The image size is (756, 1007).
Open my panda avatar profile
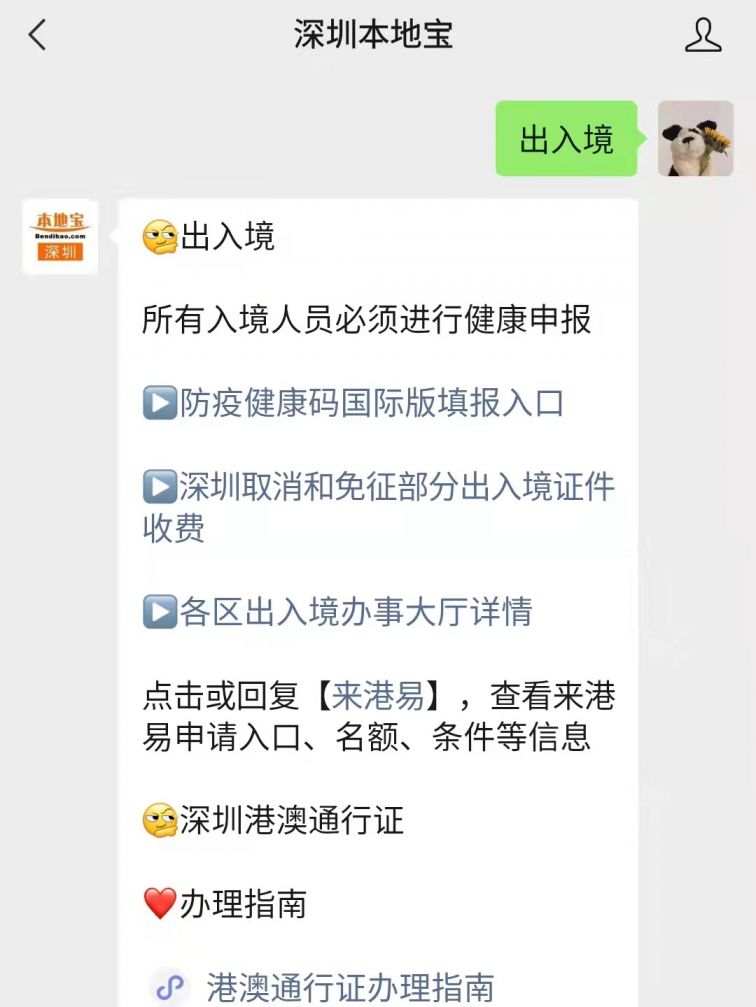[695, 139]
